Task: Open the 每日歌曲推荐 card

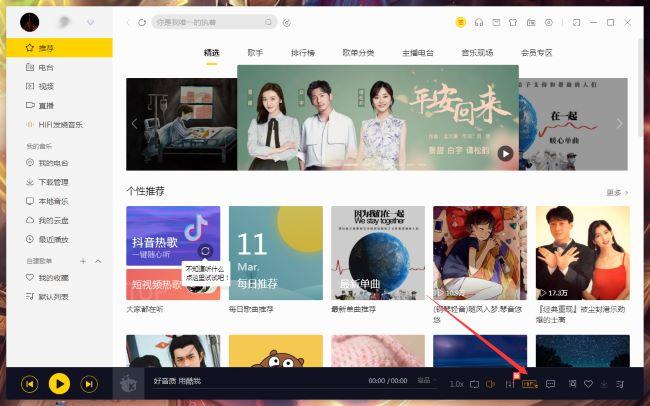Action: (x=276, y=253)
